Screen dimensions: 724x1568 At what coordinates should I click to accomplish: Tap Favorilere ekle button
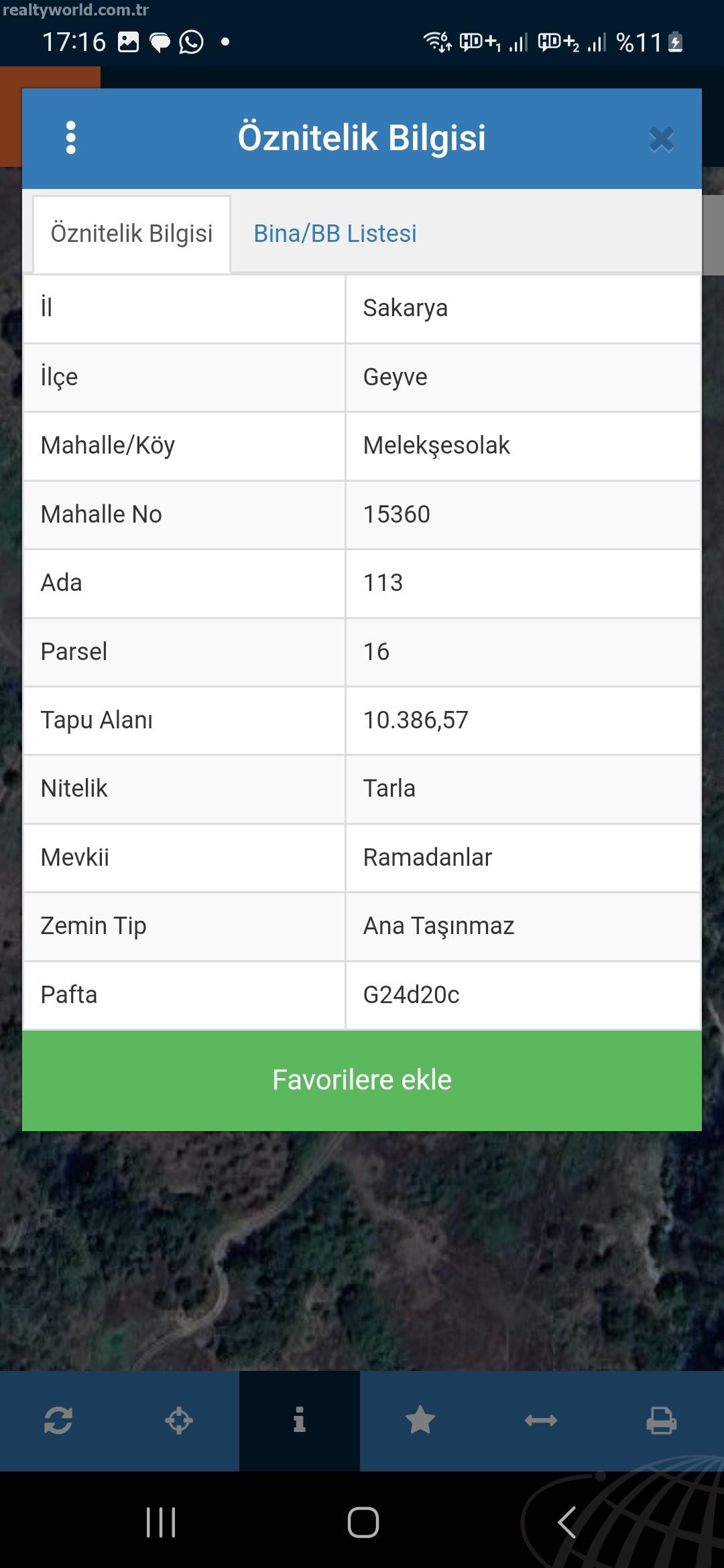[x=362, y=1080]
